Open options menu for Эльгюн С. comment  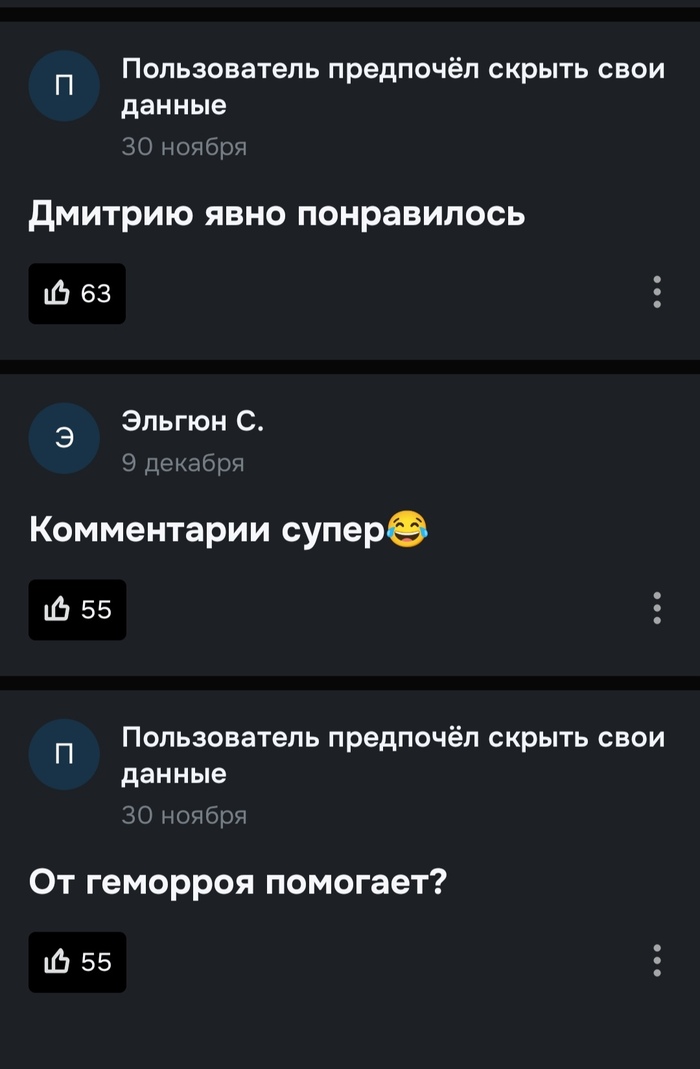click(x=657, y=608)
